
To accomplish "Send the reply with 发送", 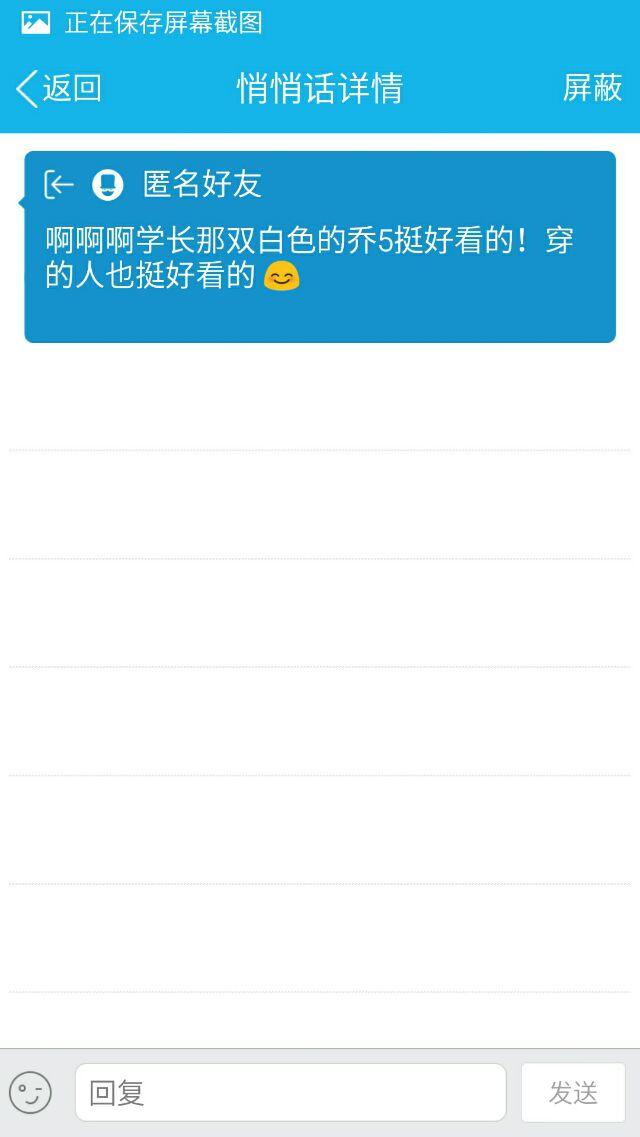I will (573, 1092).
